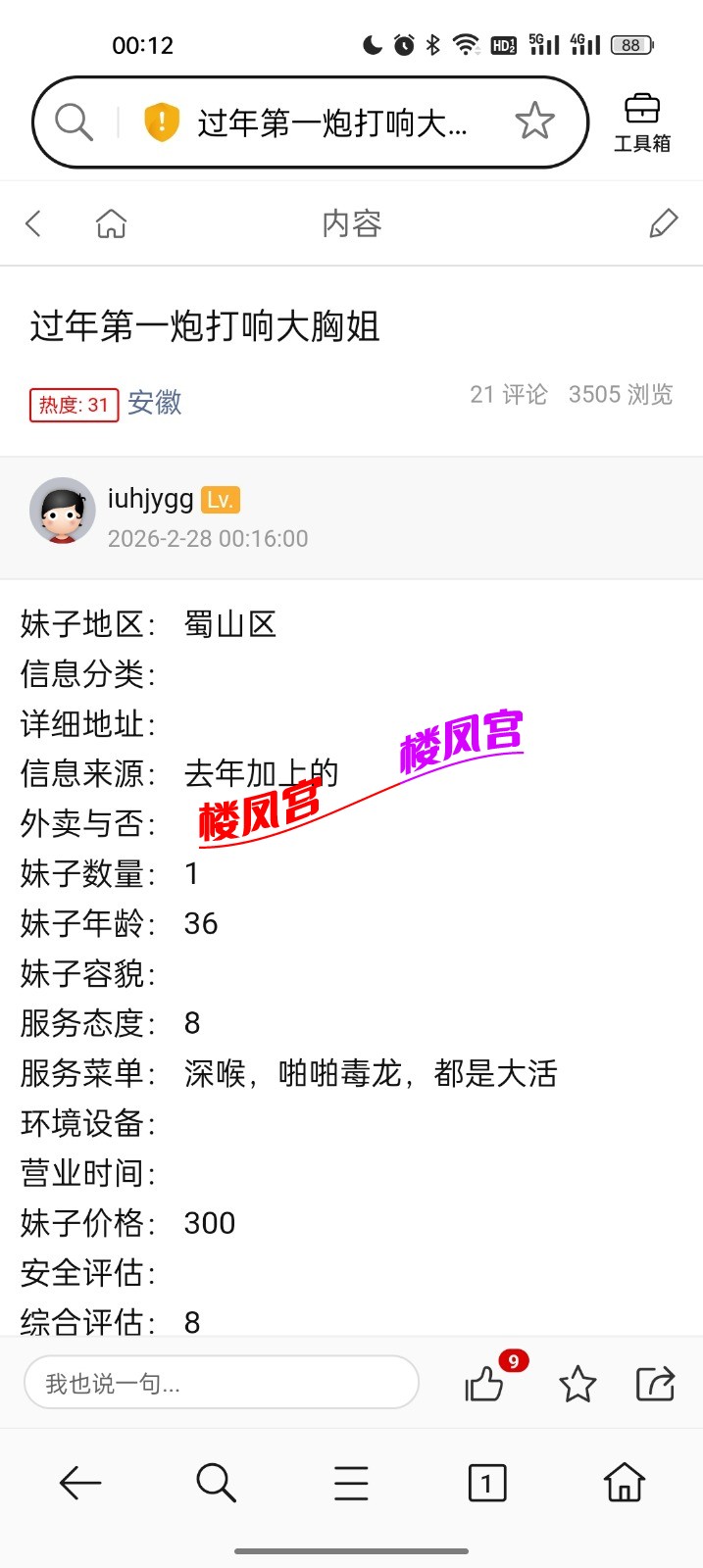This screenshot has width=703, height=1568.
Task: Open the browser's hamburger menu
Action: (x=351, y=1484)
